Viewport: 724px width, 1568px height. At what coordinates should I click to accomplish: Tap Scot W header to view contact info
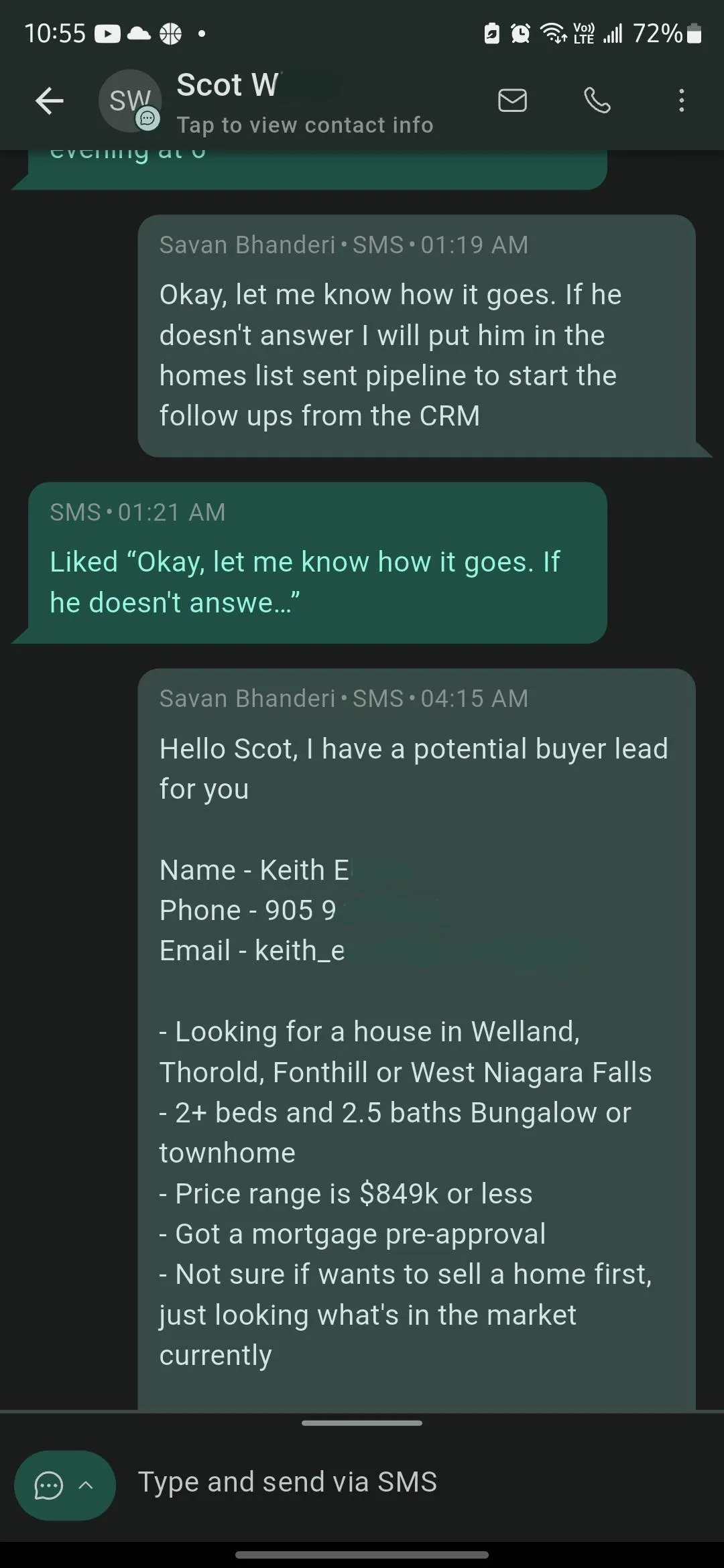click(x=304, y=103)
